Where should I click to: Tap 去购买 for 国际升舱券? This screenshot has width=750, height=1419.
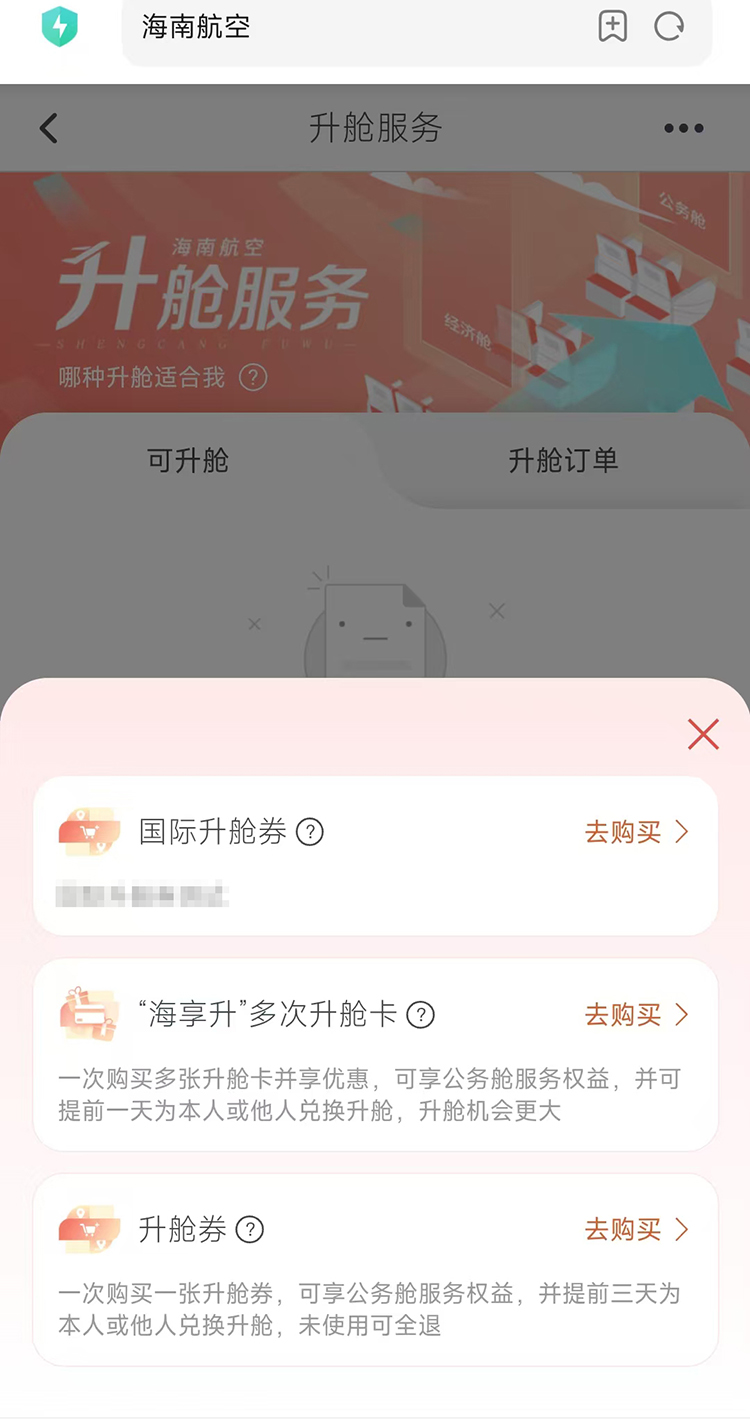point(637,832)
